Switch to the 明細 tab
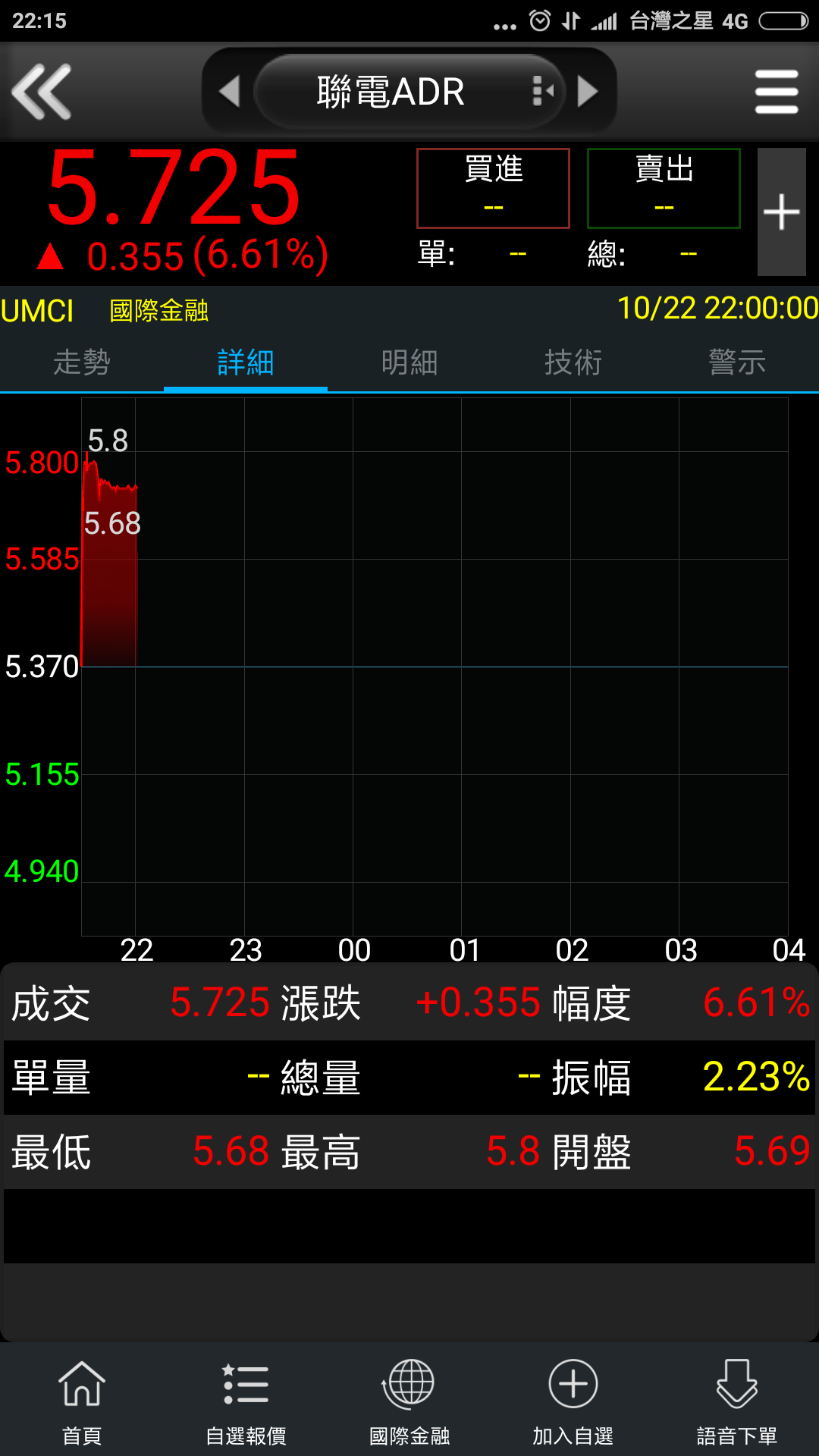 coord(409,362)
